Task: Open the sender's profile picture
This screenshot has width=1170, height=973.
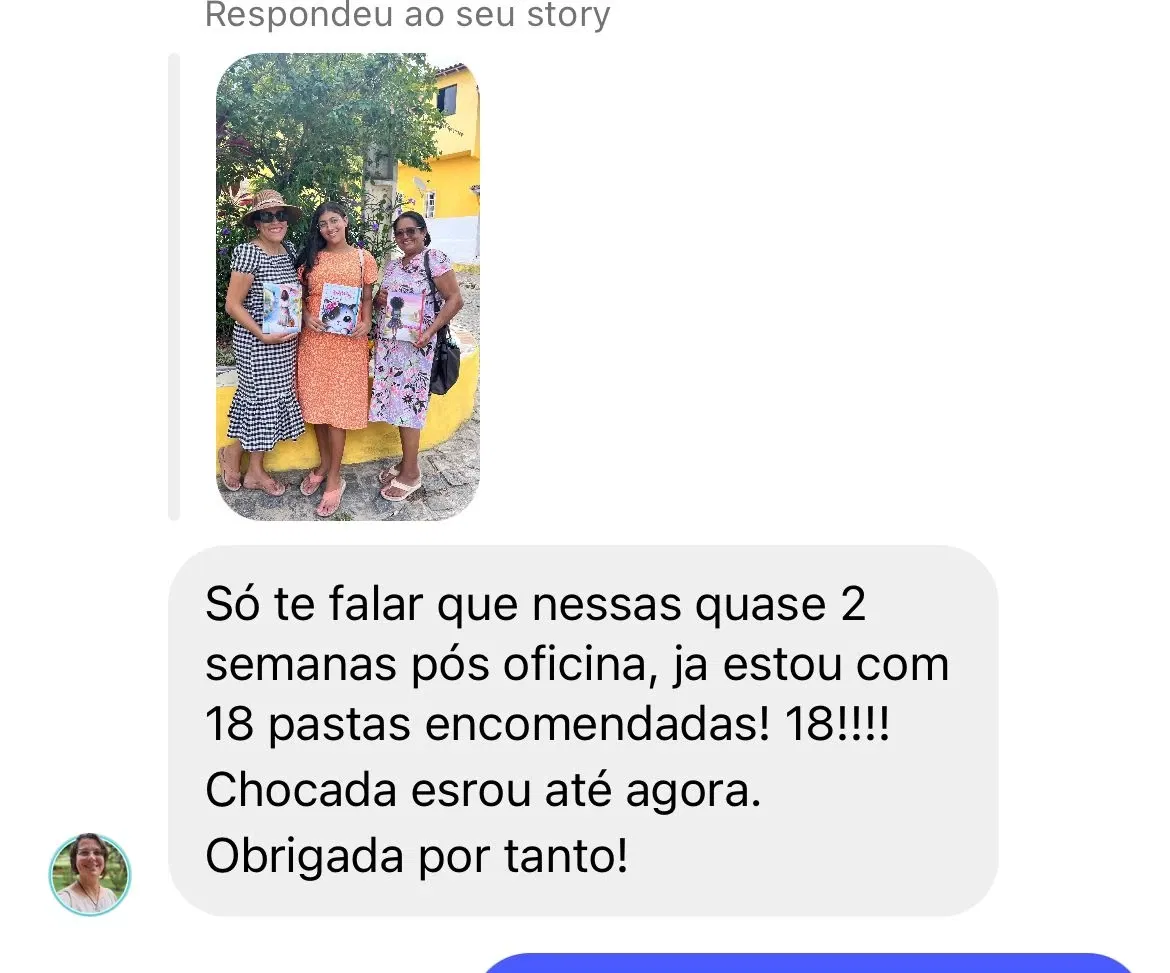Action: pyautogui.click(x=90, y=874)
